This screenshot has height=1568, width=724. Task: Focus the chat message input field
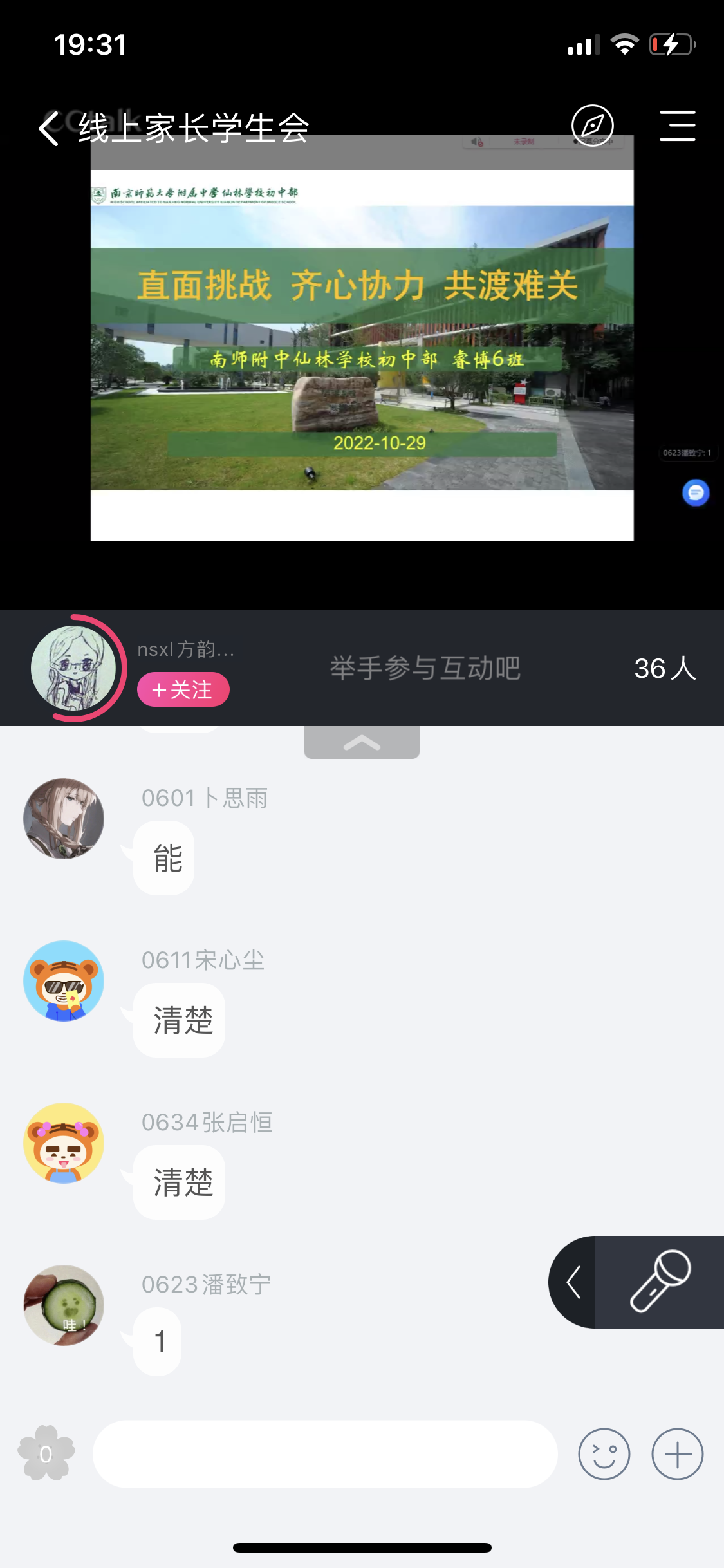pyautogui.click(x=325, y=1453)
